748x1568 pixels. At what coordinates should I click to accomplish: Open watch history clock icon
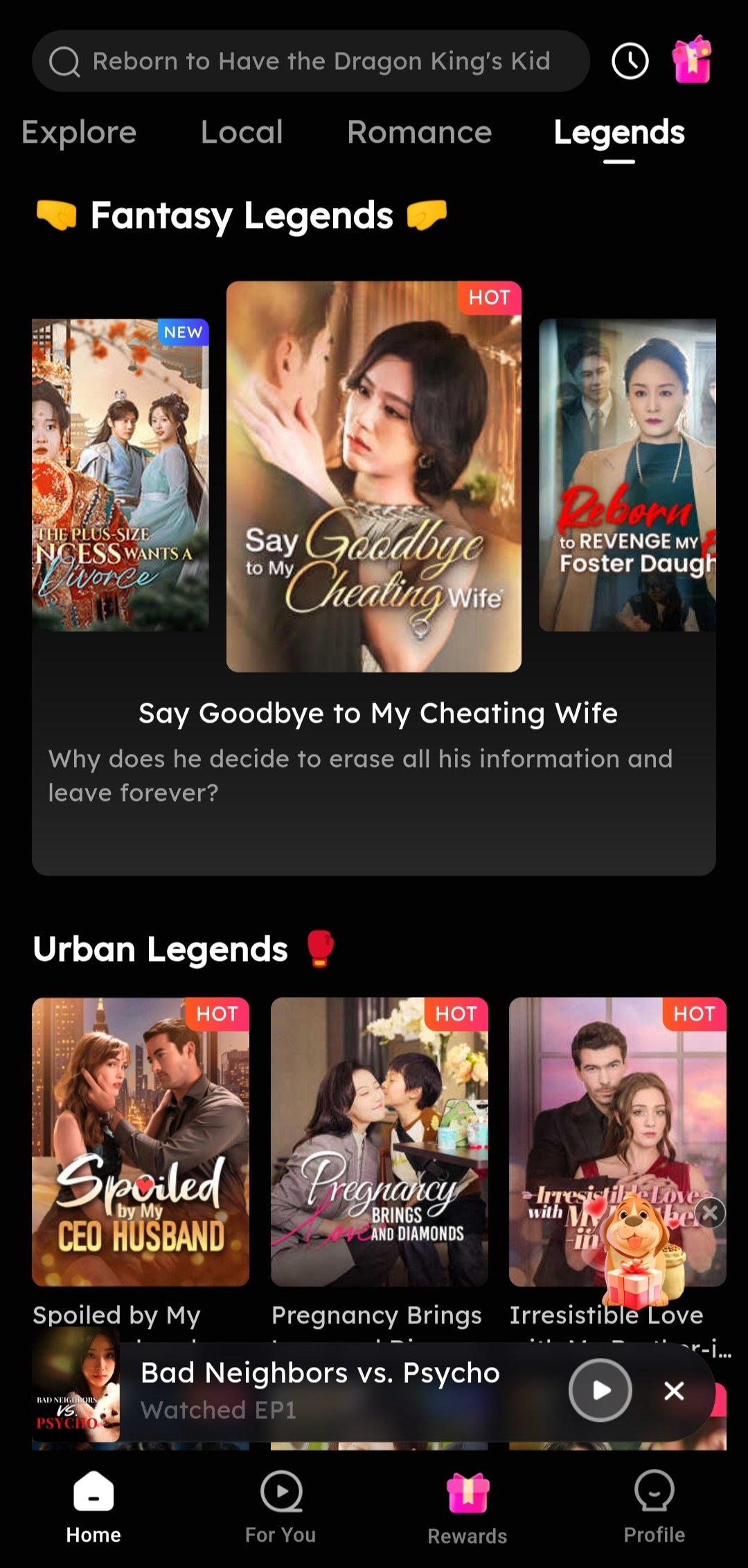pyautogui.click(x=630, y=61)
